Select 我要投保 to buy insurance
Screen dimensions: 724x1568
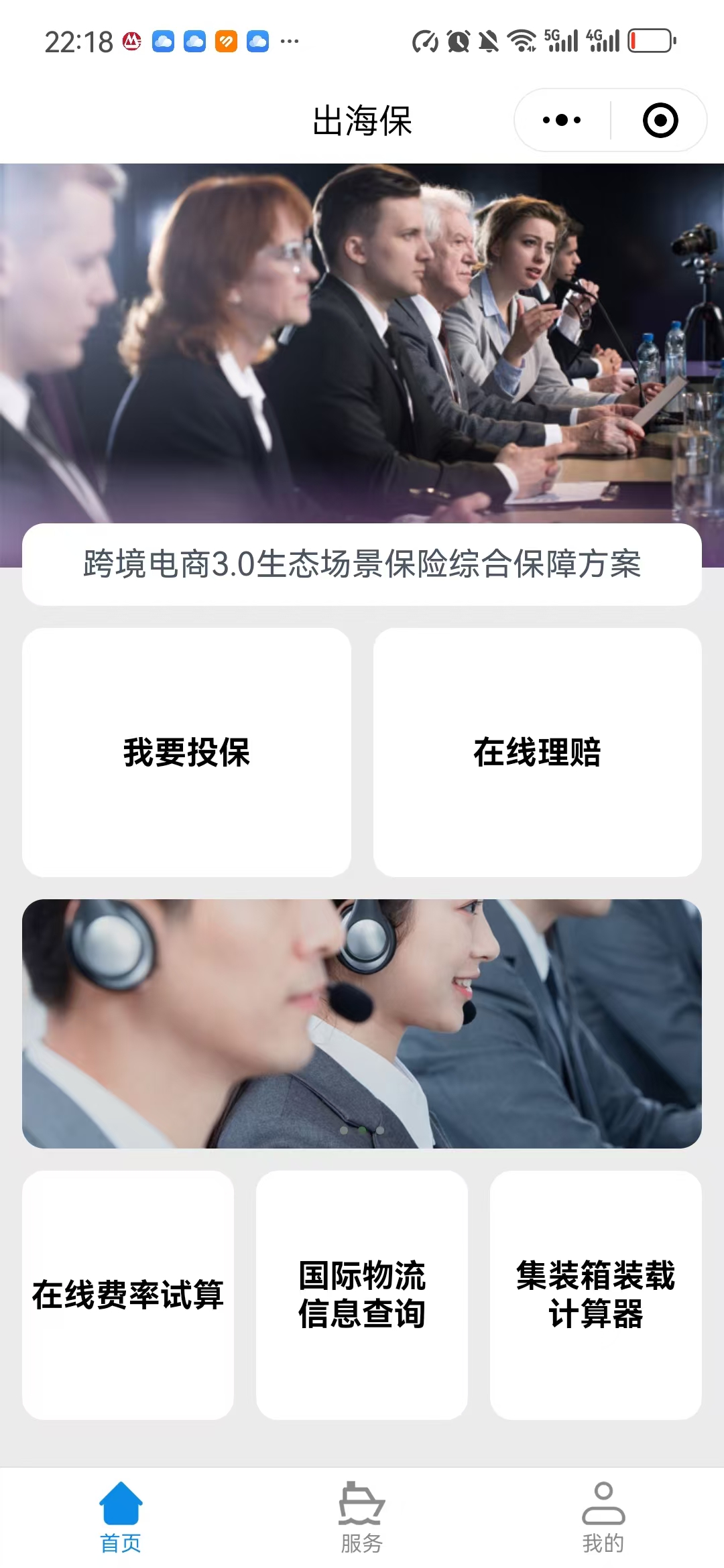click(x=186, y=752)
